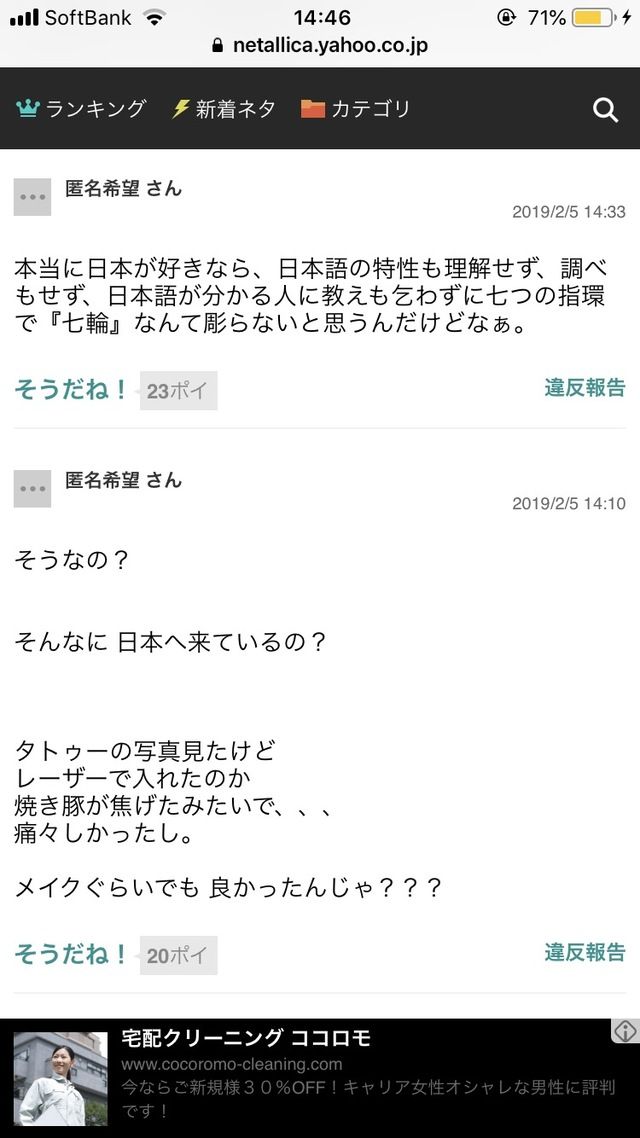The height and width of the screenshot is (1138, 640).
Task: Report the 14:10 comment via 違反報告
Action: (x=585, y=952)
